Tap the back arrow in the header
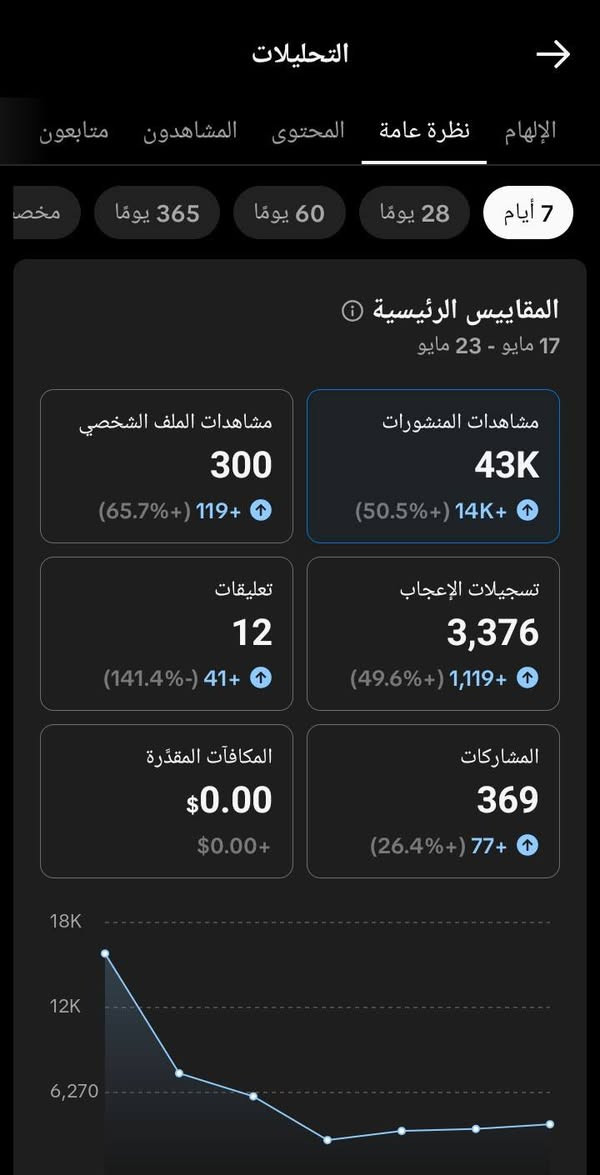The height and width of the screenshot is (1175, 600). click(x=554, y=55)
